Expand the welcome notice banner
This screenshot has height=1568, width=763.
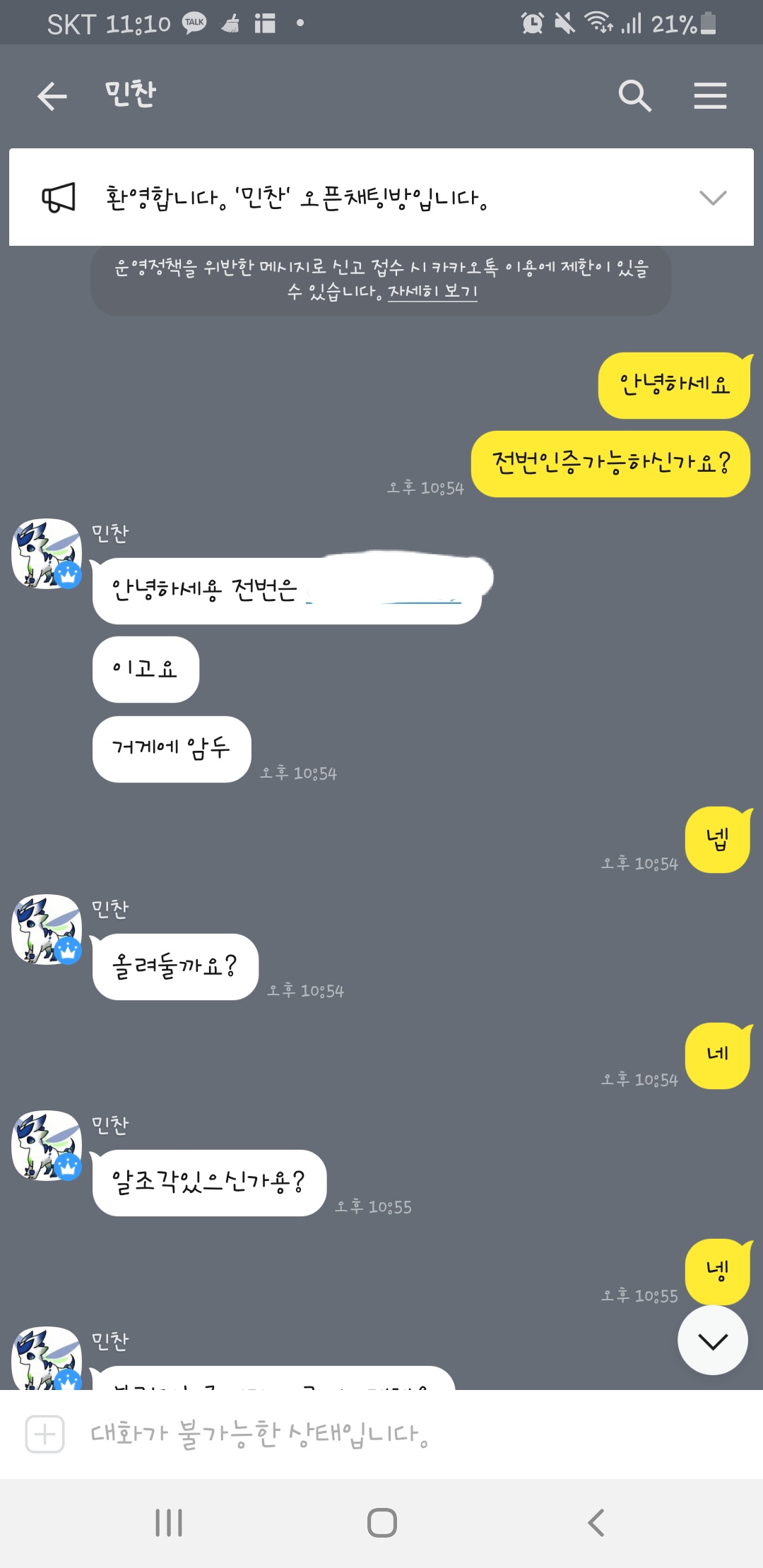click(712, 198)
